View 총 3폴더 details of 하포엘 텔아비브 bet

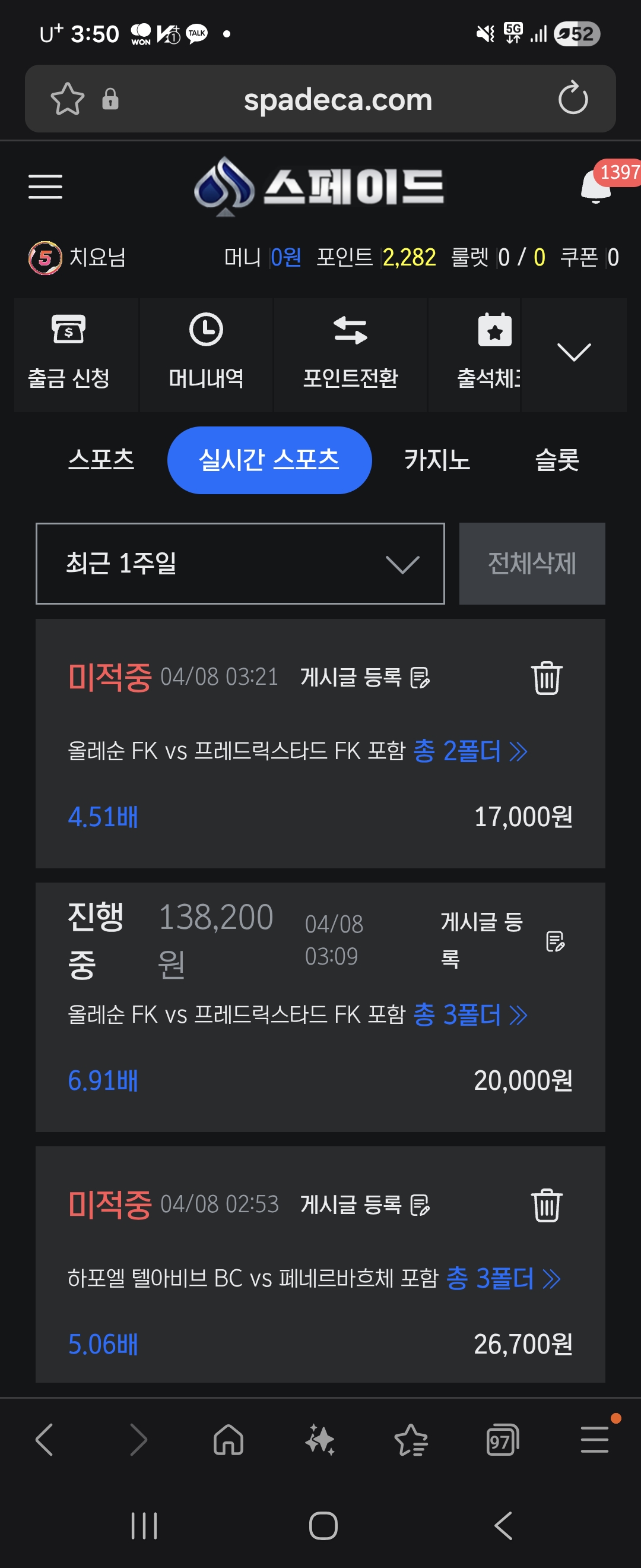(x=502, y=1278)
